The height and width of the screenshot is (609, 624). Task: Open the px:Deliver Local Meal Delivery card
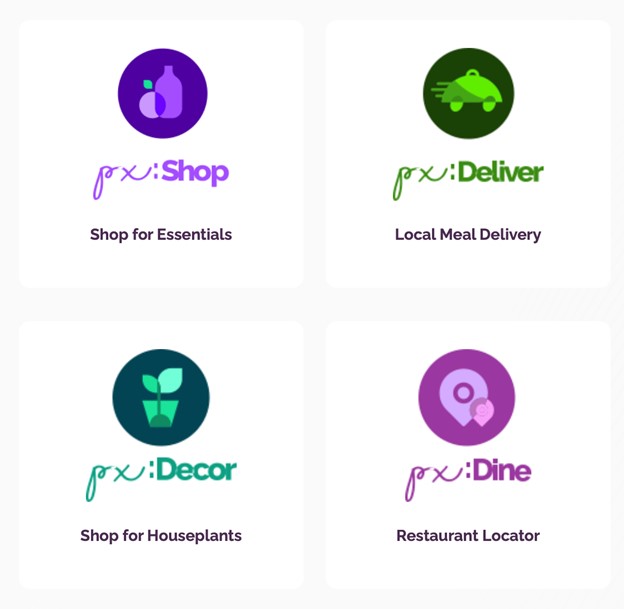467,155
